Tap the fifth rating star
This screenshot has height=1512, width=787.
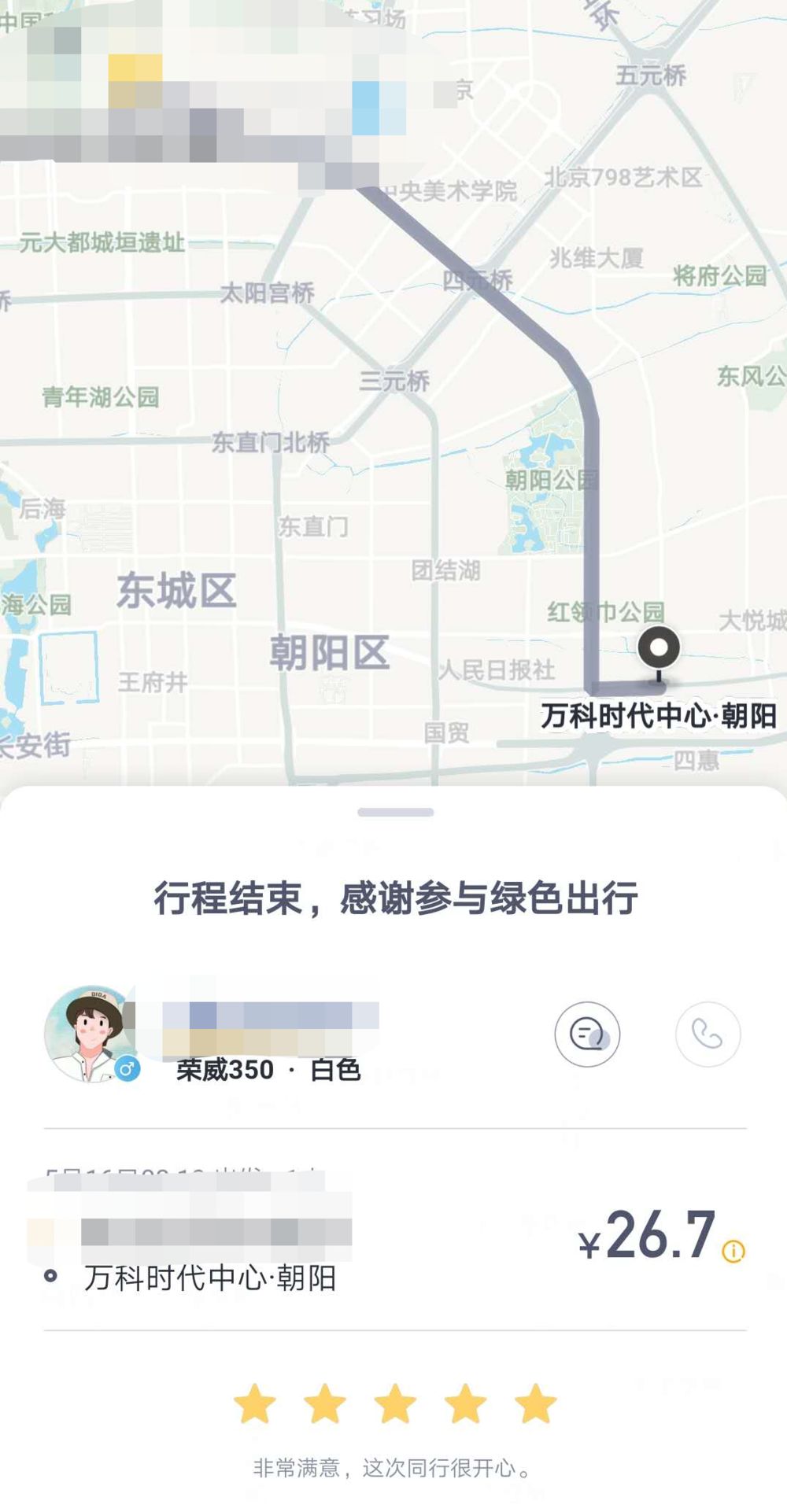tap(536, 1404)
